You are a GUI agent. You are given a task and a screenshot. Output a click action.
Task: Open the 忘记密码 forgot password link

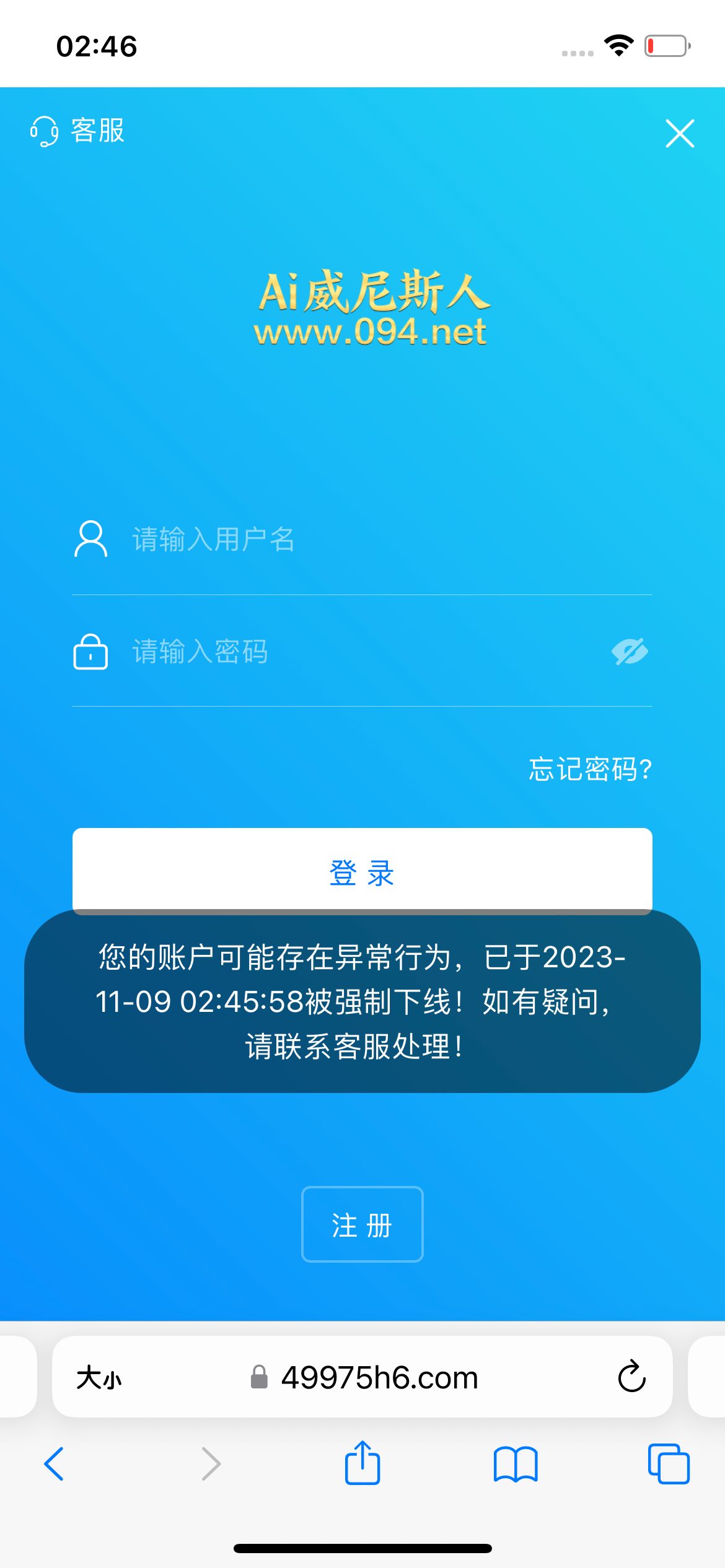coord(590,769)
